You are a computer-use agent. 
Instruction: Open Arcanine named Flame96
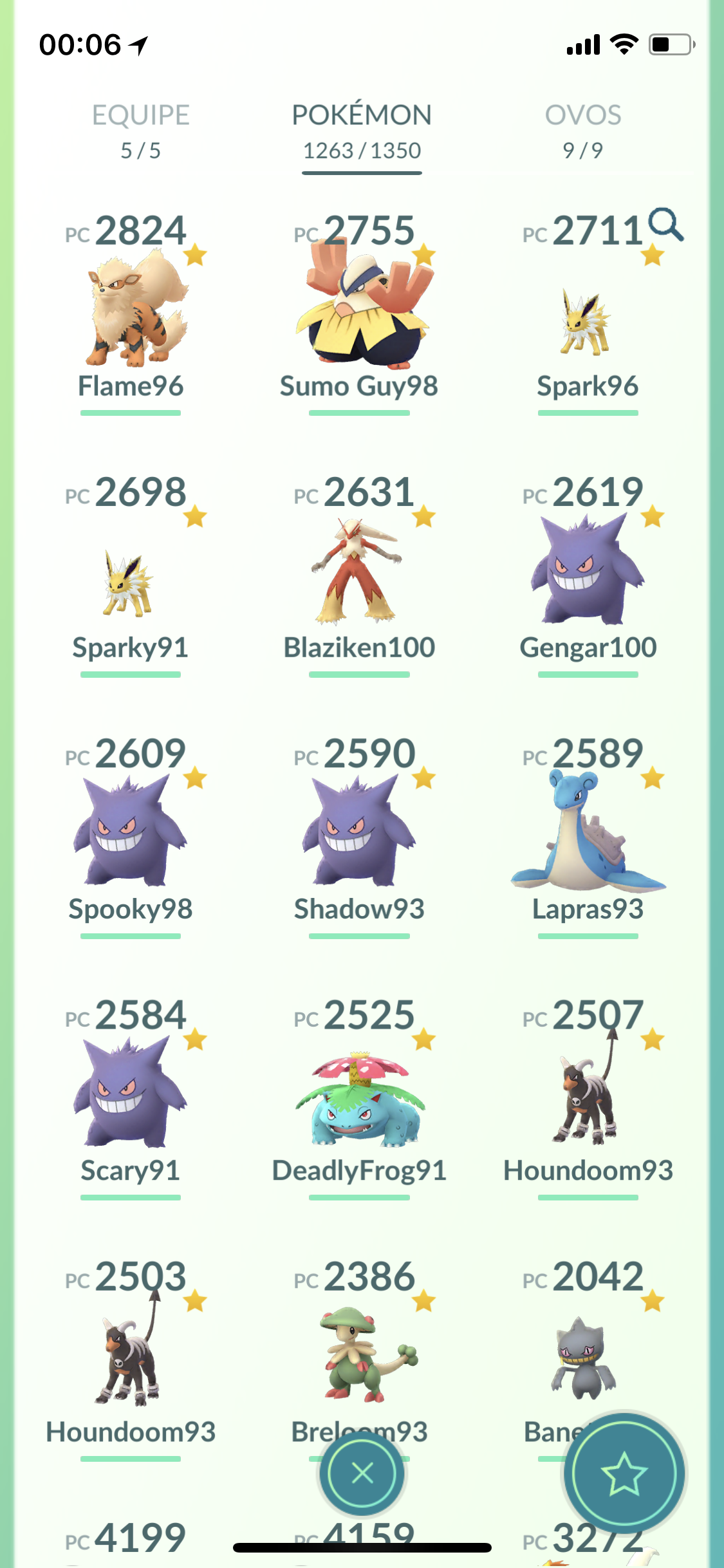coord(131,309)
